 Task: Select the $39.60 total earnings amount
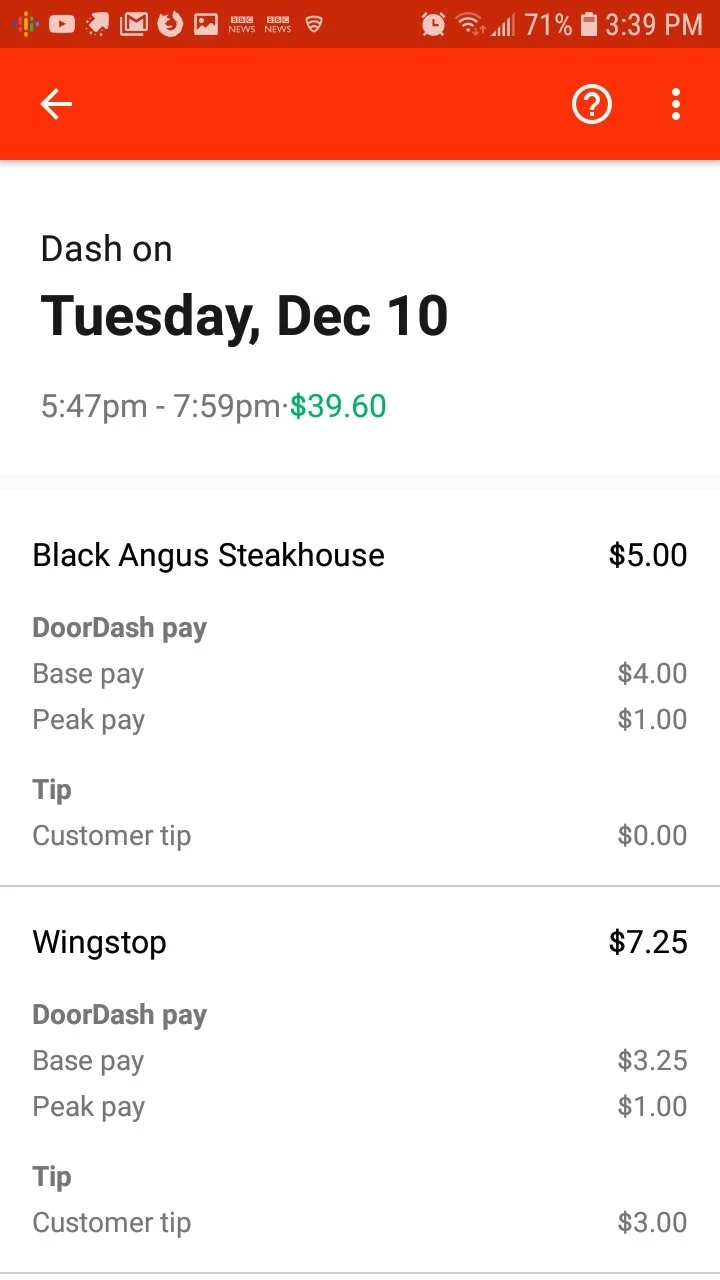click(x=338, y=406)
